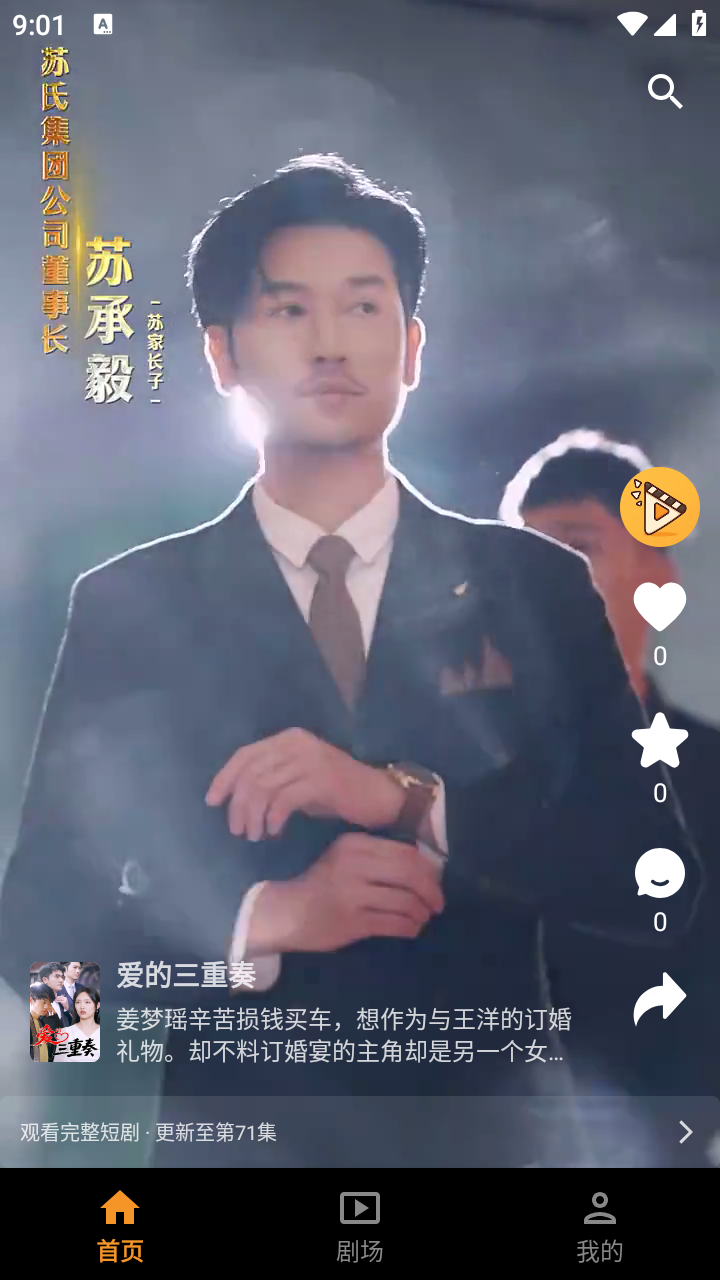
Task: Tap the star icon to favorite the drama
Action: click(x=659, y=740)
